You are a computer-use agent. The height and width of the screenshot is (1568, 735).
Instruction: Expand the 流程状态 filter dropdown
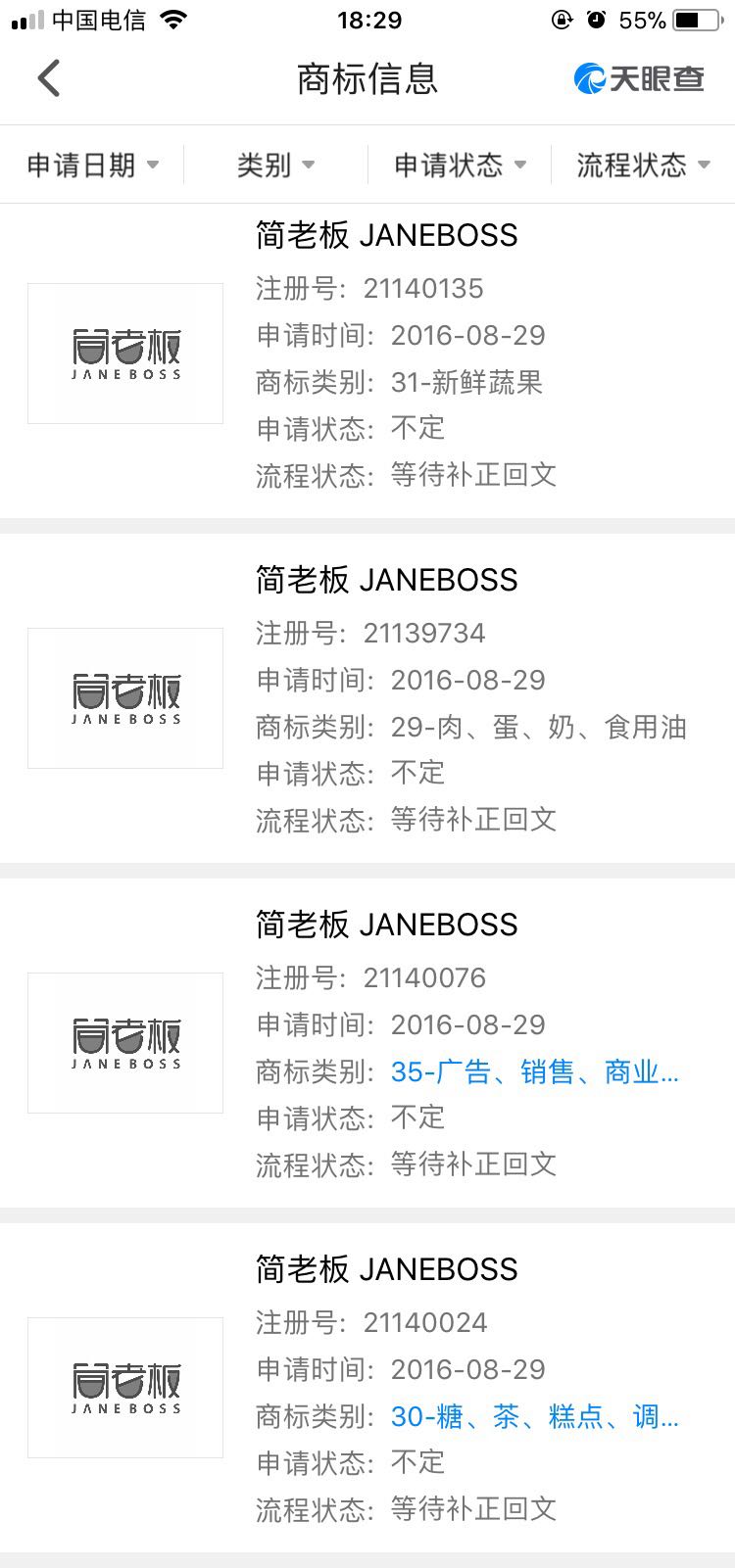click(643, 165)
